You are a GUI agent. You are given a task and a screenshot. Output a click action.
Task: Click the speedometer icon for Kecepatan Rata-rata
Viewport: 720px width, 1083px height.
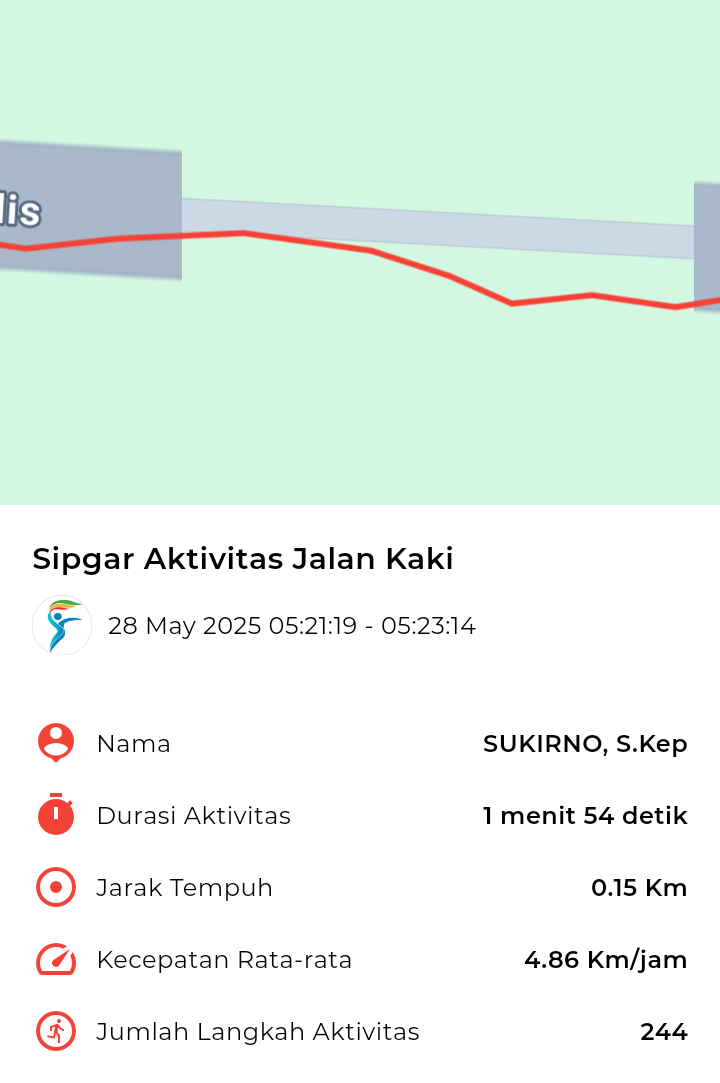(55, 959)
